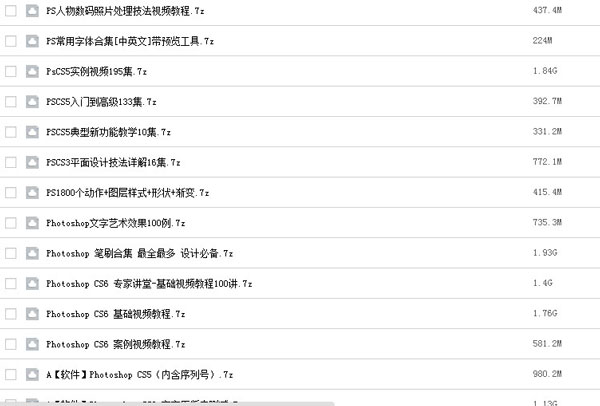Open PsCS5实例视频195集.7z

click(97, 71)
